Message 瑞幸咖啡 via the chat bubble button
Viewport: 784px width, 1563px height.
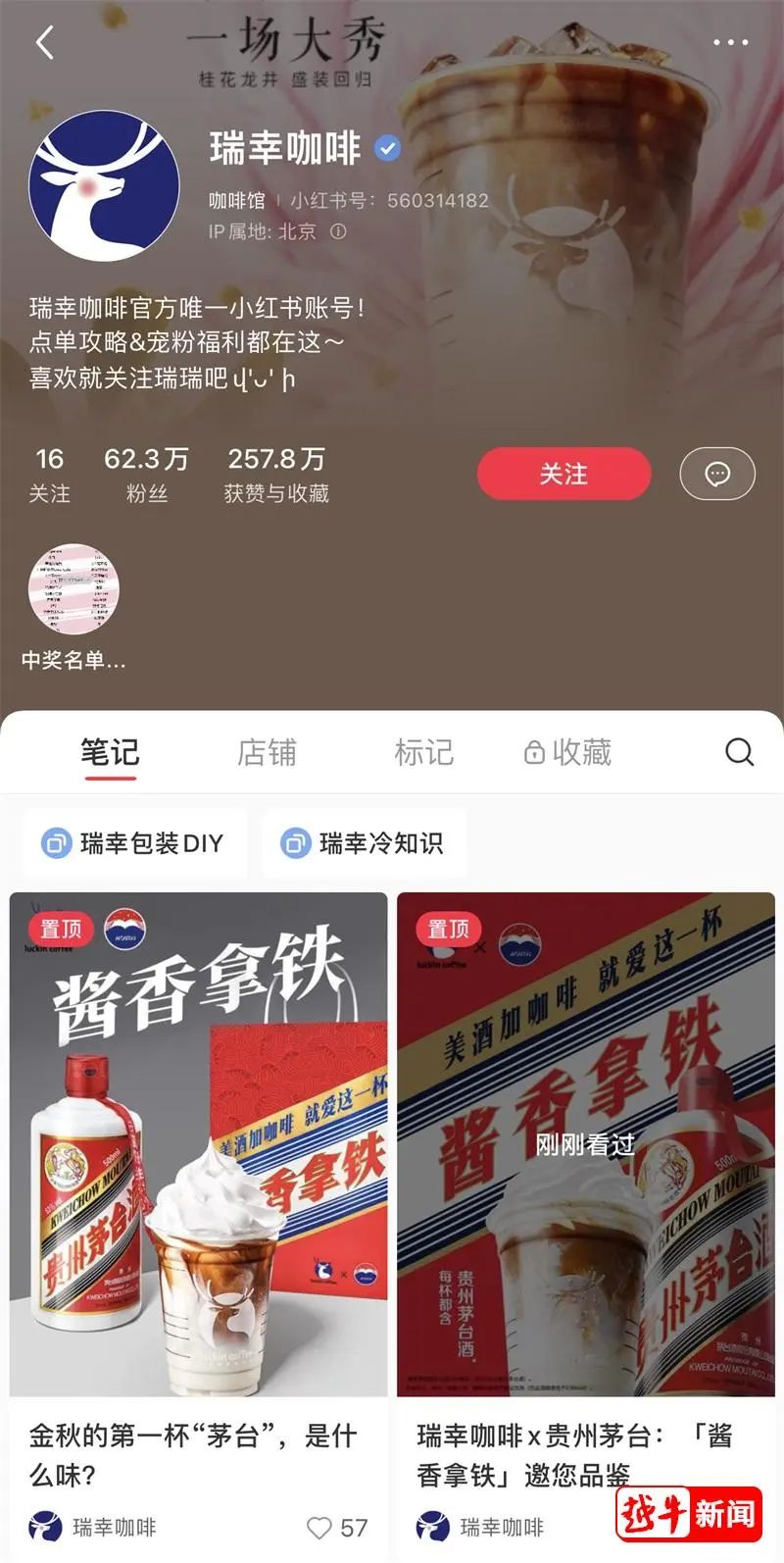pos(717,475)
